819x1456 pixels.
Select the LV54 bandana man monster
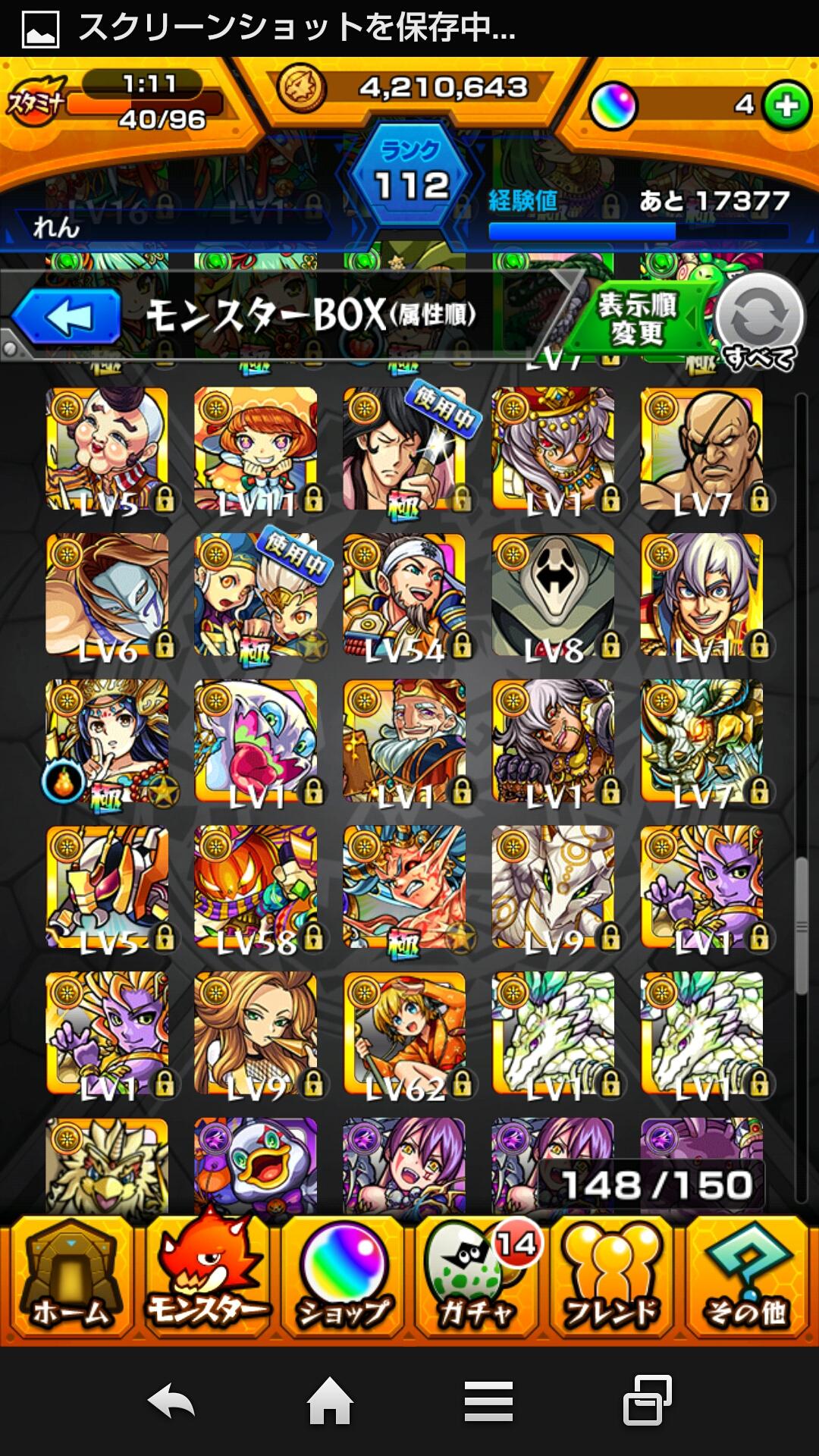point(404,595)
